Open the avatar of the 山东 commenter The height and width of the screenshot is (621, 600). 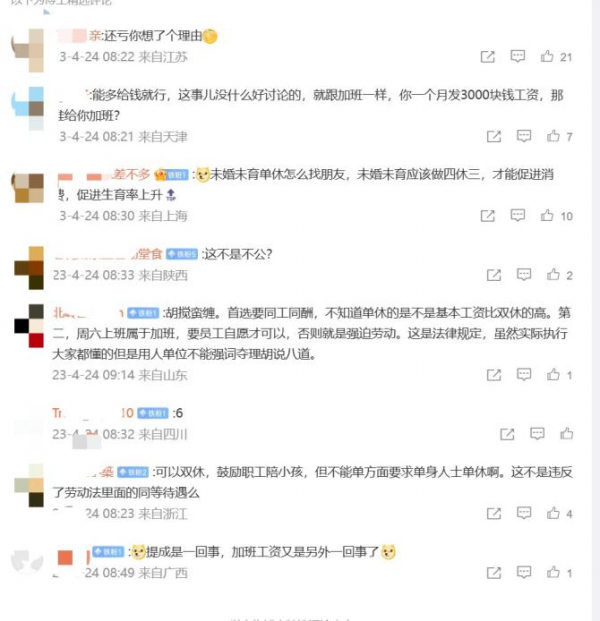pos(28,326)
